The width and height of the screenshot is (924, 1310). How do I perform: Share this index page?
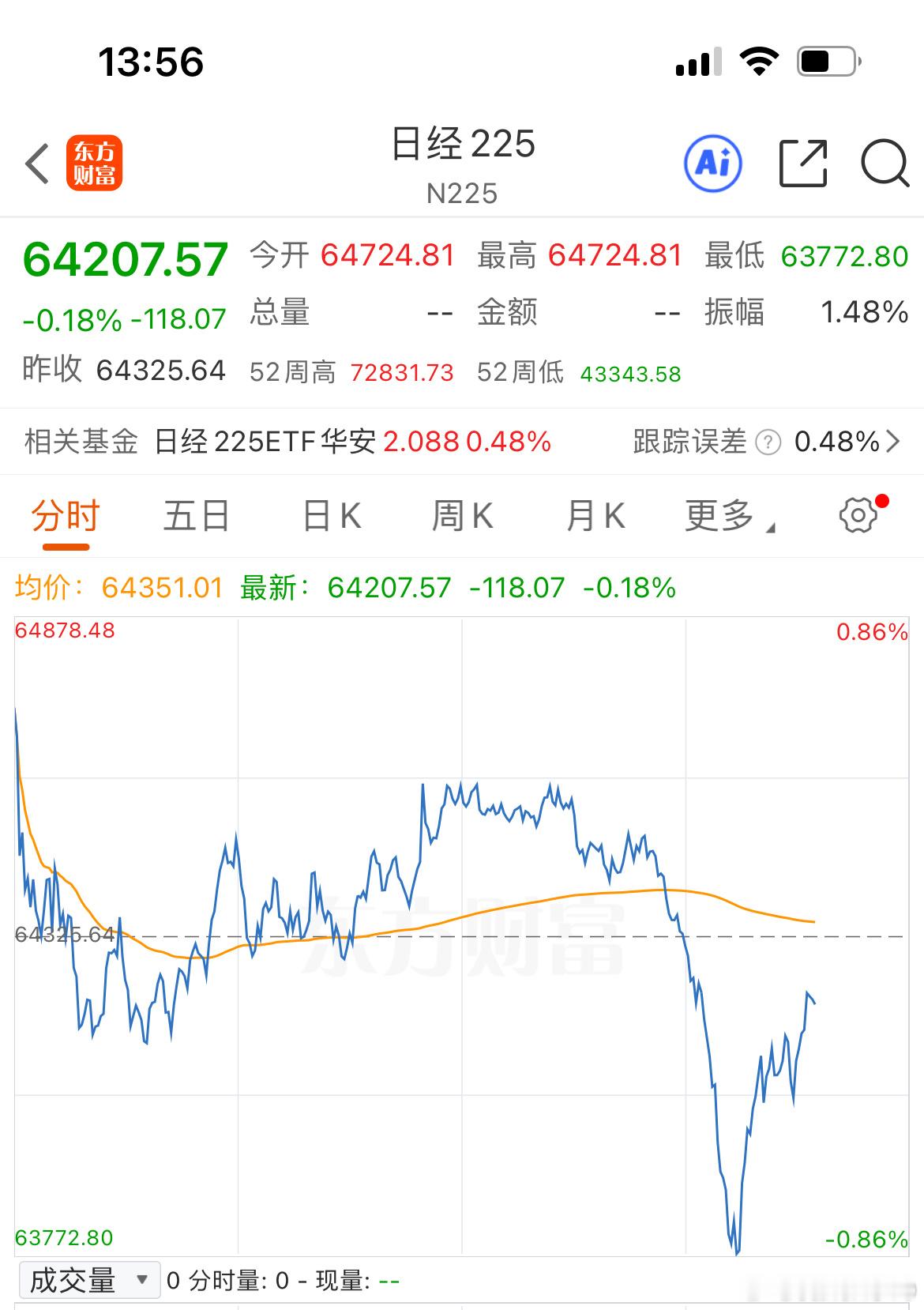pos(803,164)
